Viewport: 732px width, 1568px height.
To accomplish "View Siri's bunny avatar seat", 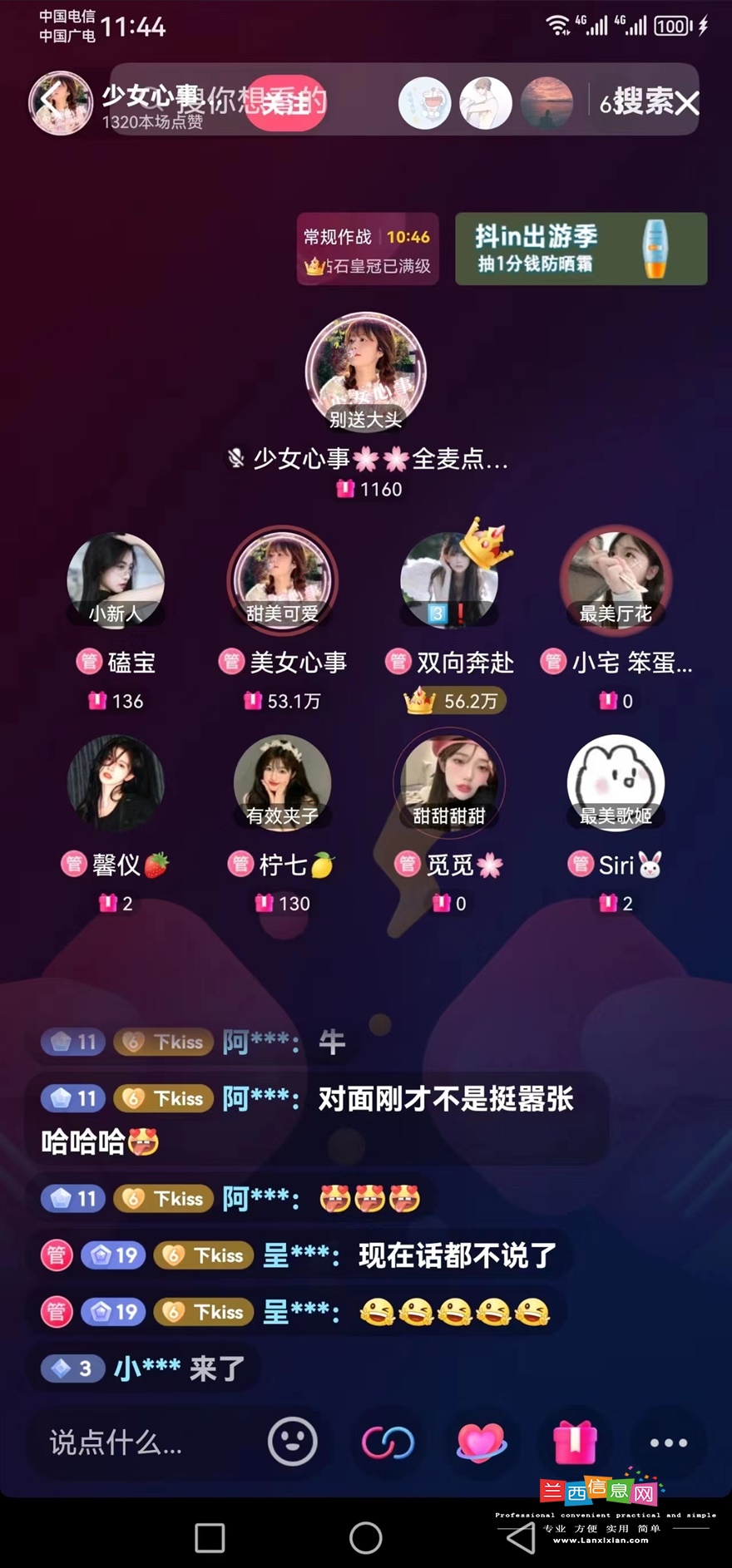I will 616,783.
